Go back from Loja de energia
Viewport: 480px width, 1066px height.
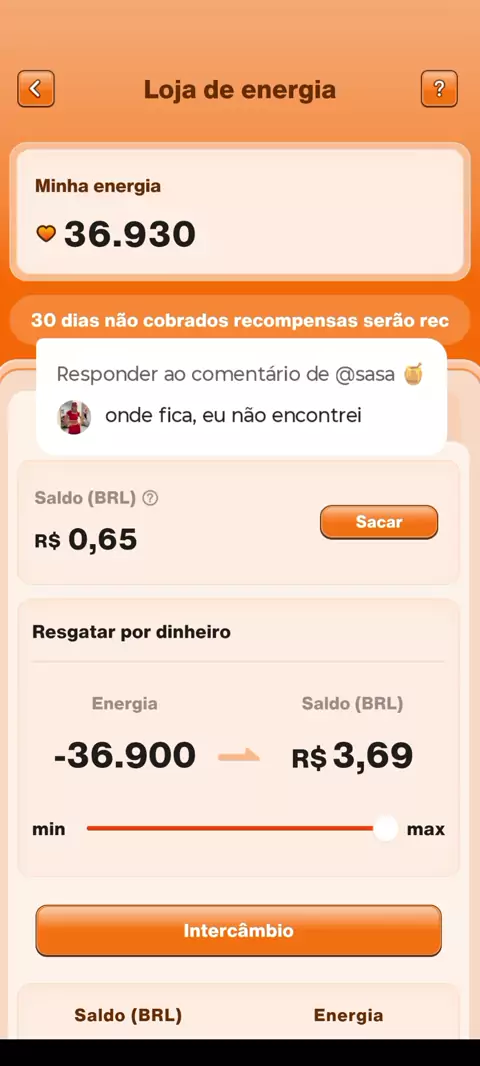[x=36, y=89]
